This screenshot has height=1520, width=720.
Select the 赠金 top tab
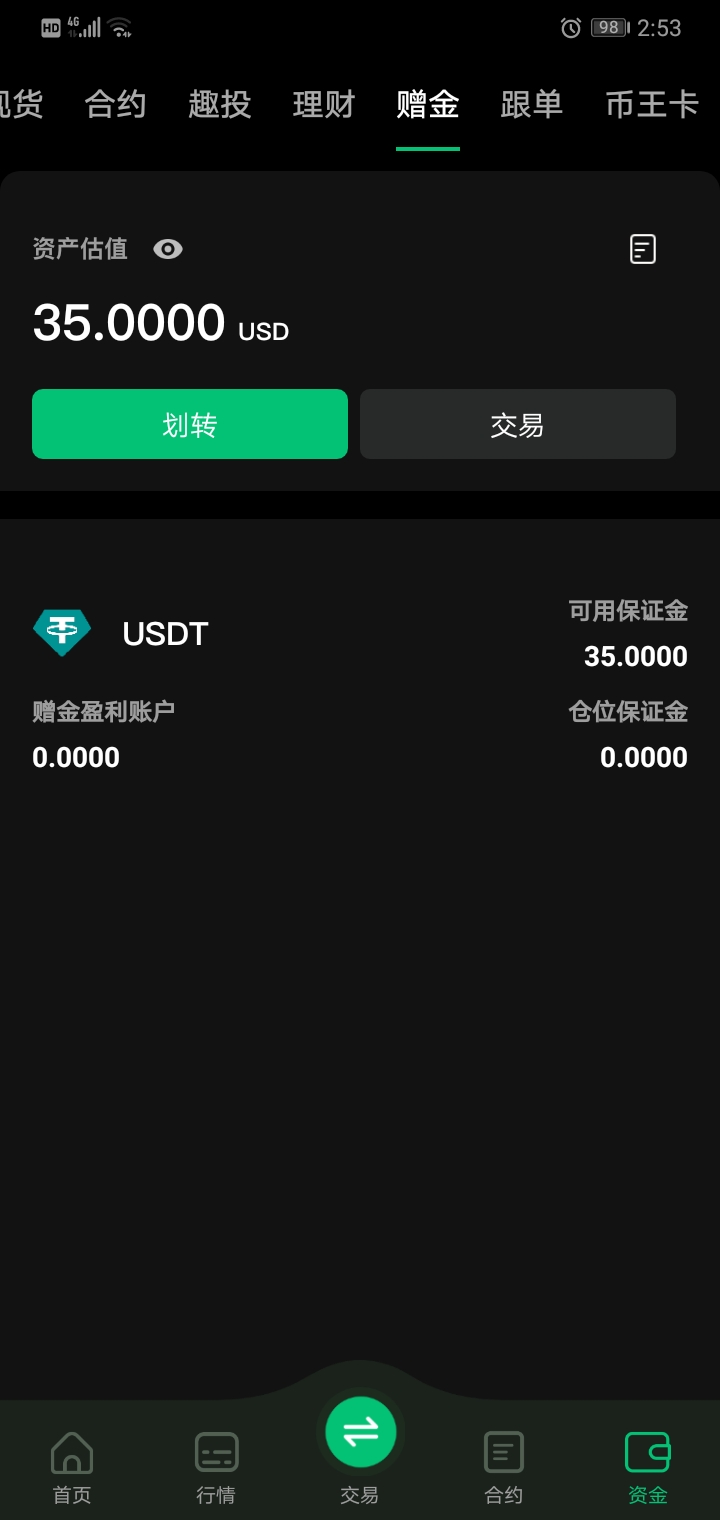[x=428, y=104]
